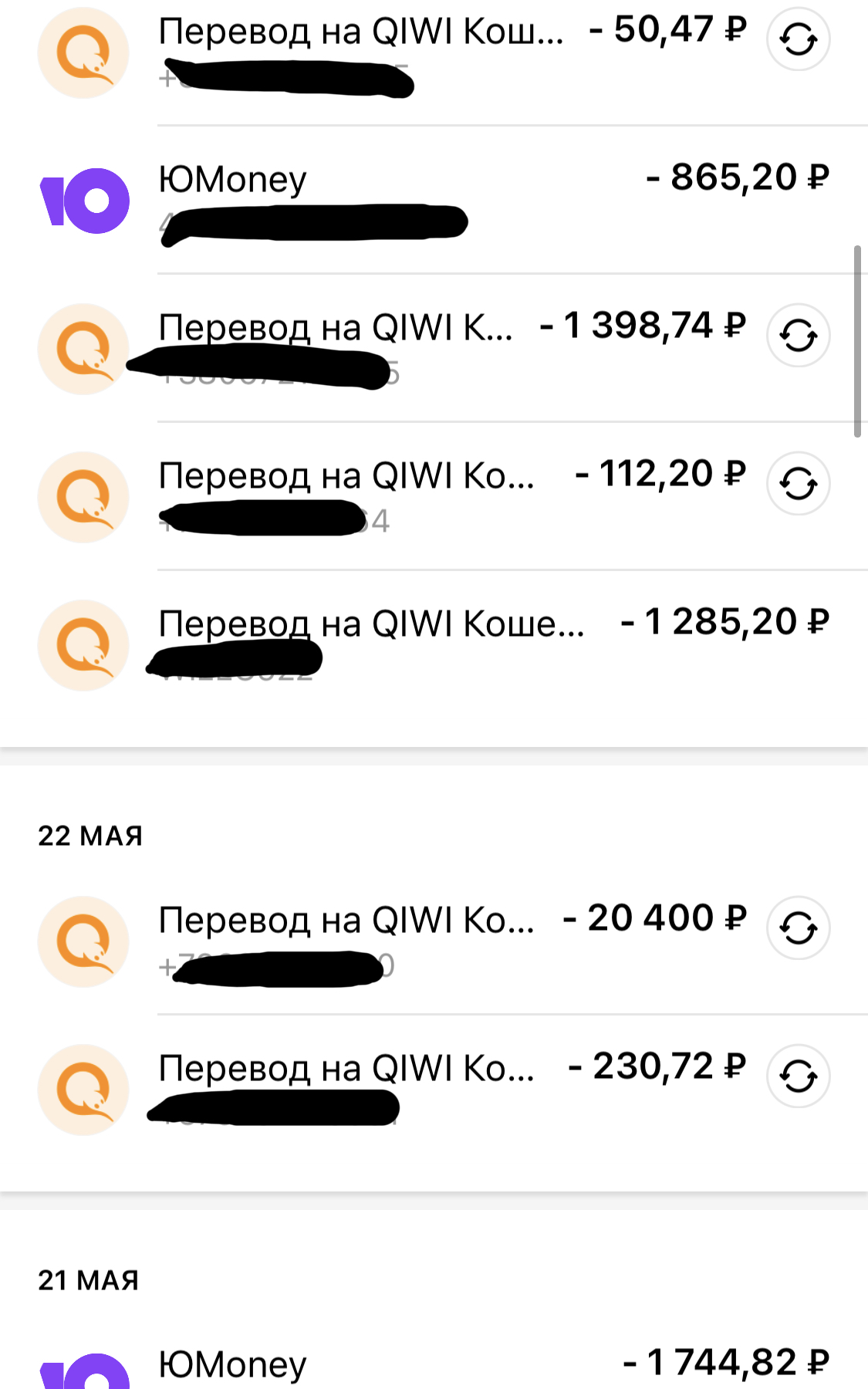868x1389 pixels.
Task: Repeat the 1 398,74 ₽ QIWI transfer
Action: click(x=798, y=336)
